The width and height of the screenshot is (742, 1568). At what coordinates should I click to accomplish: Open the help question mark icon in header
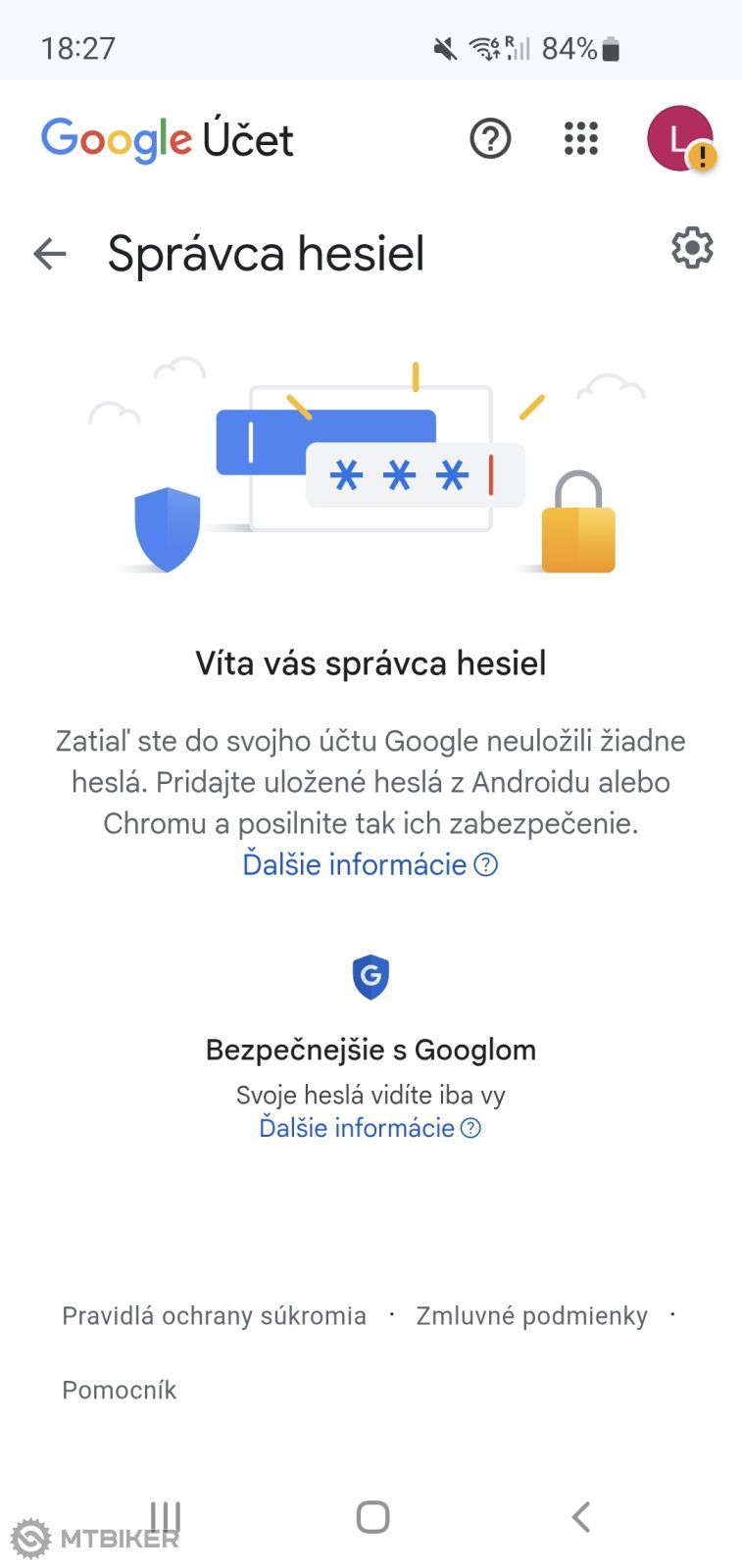pos(490,139)
